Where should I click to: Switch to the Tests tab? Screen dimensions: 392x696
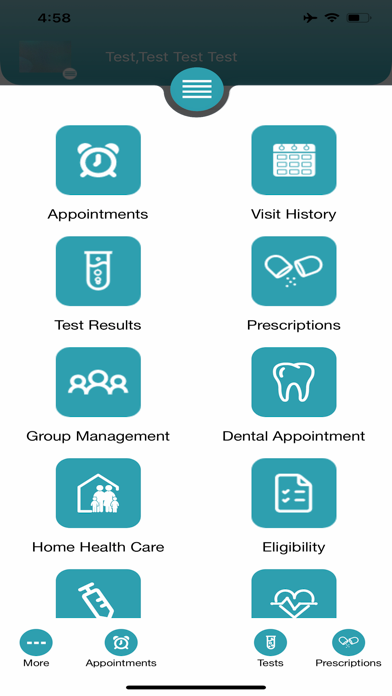click(x=270, y=649)
